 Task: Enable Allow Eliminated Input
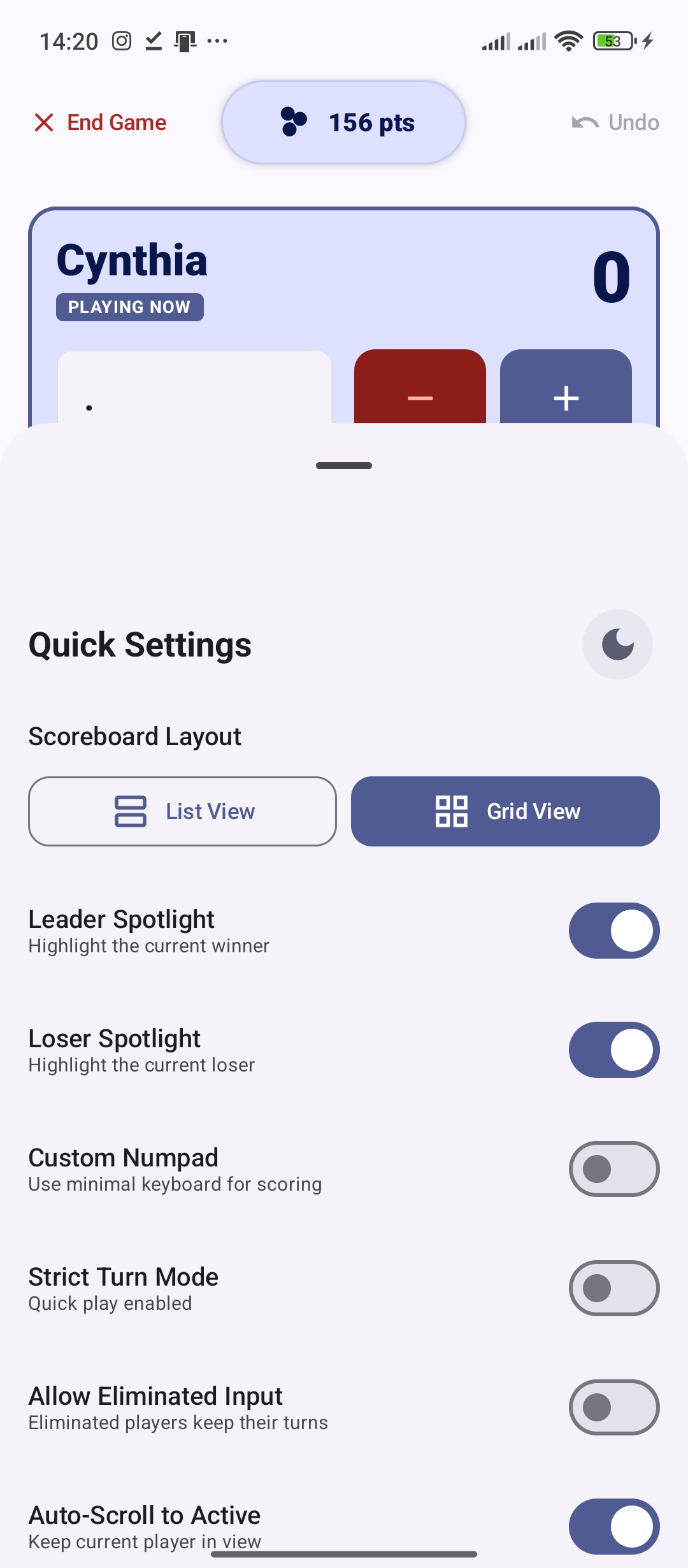click(613, 1407)
